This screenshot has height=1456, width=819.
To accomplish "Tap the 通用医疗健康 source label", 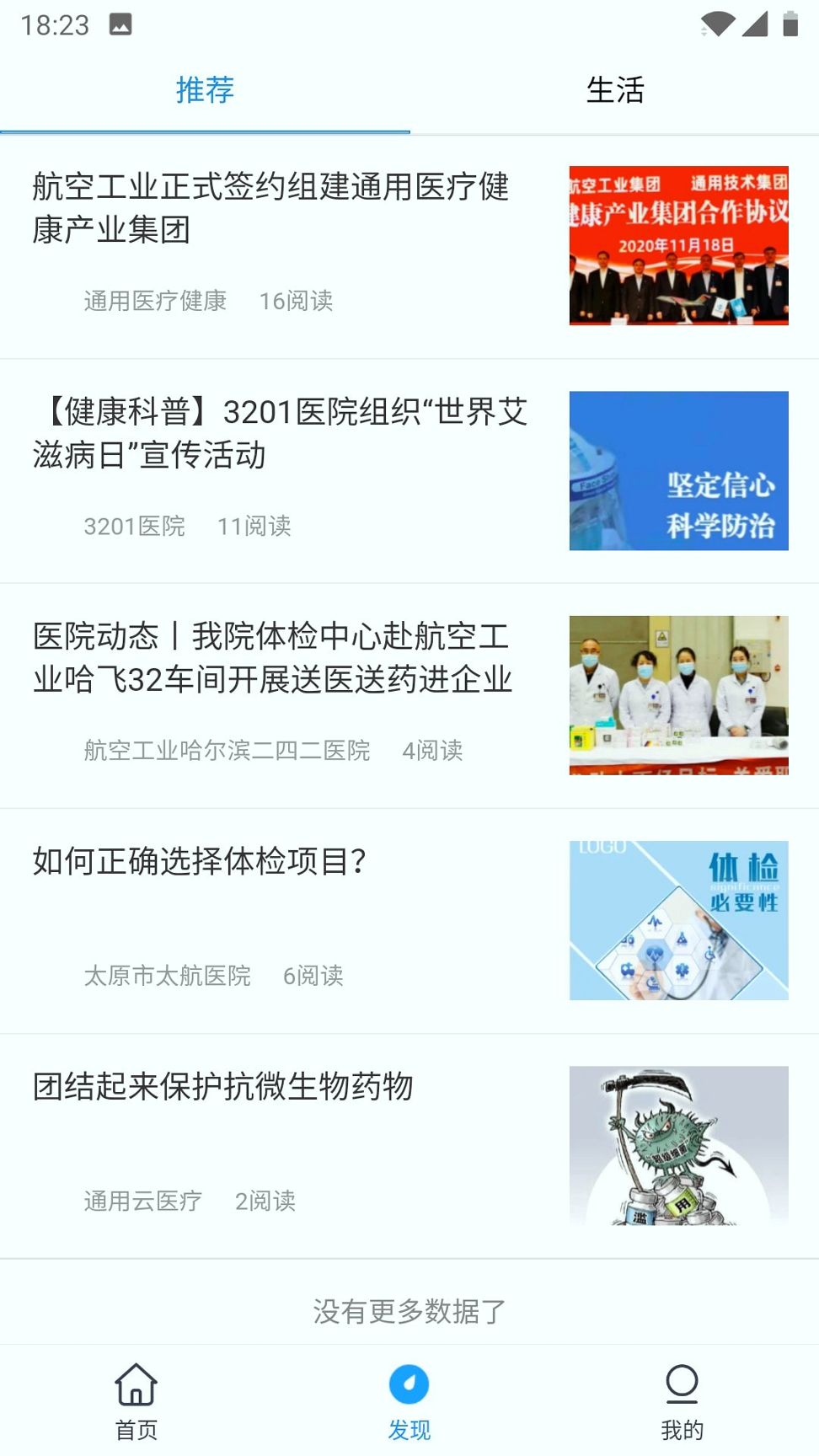I will point(154,301).
